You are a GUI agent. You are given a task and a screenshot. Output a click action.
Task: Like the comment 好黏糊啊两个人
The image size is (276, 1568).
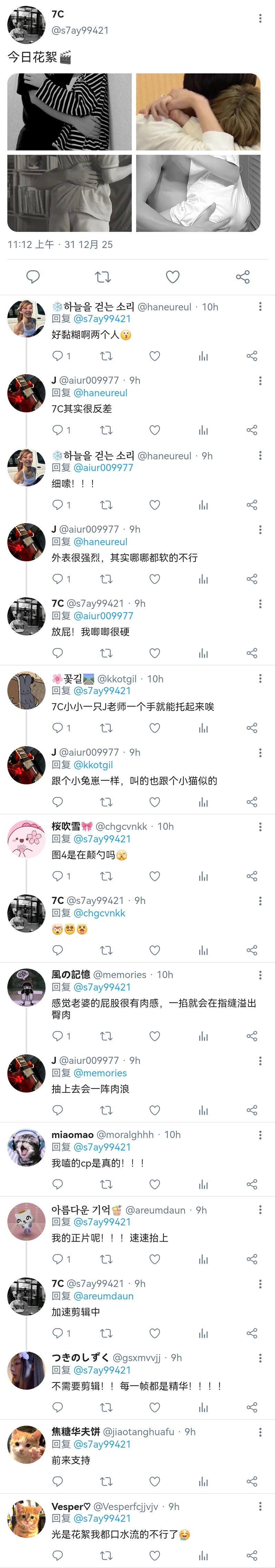click(155, 356)
